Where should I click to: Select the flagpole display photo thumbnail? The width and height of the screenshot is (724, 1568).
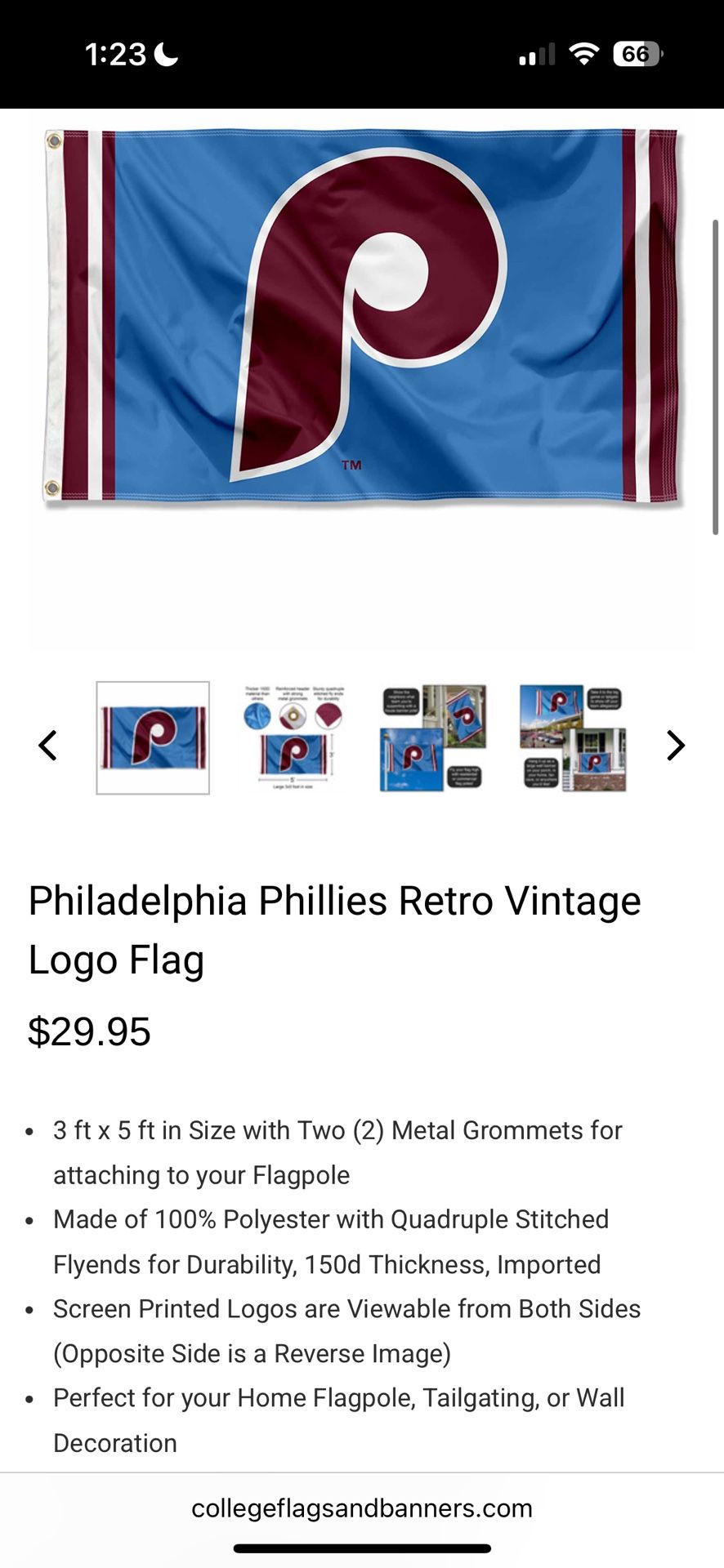[431, 737]
